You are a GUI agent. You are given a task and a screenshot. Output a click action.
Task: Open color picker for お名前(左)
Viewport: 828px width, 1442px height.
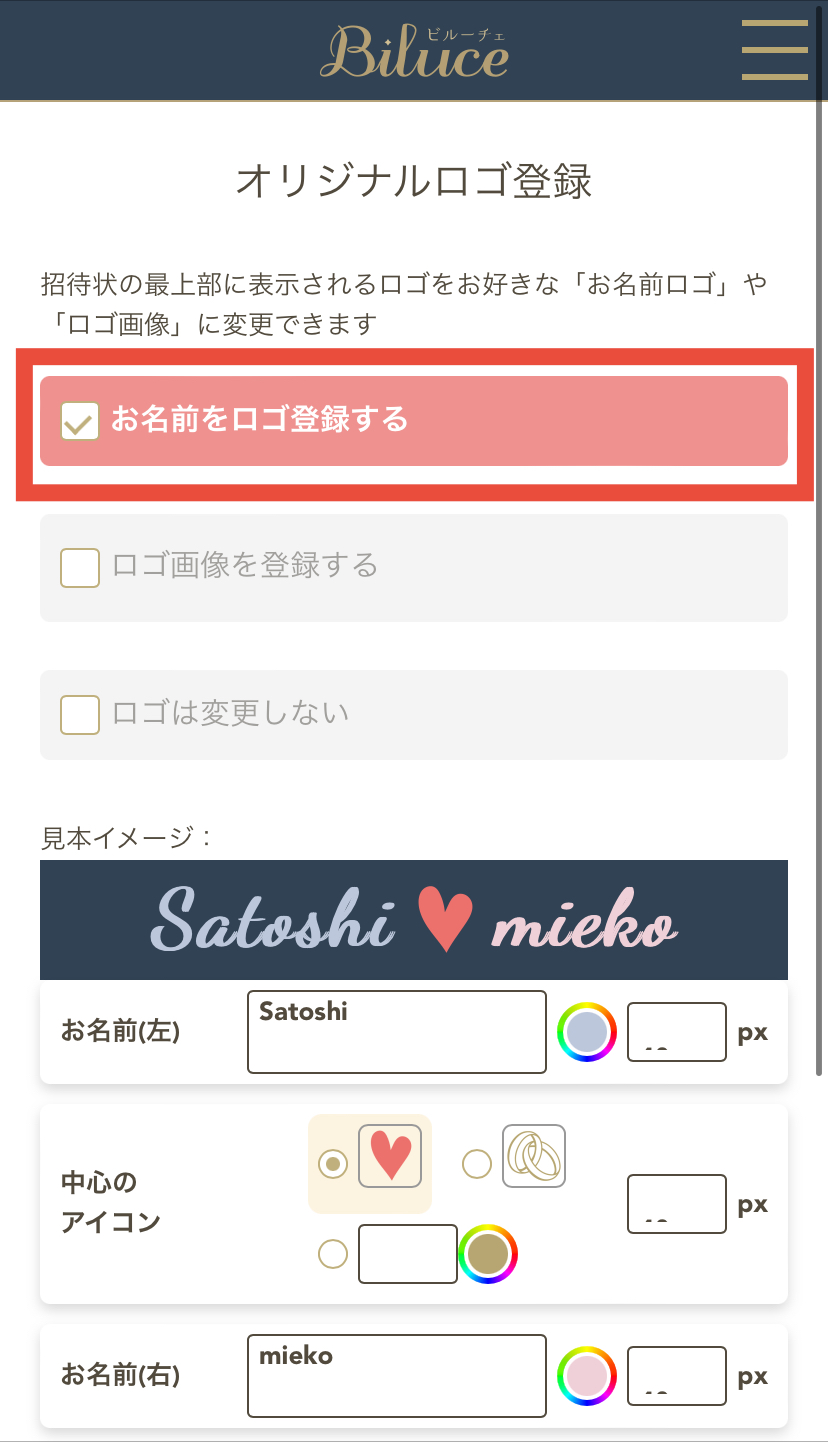point(587,1032)
